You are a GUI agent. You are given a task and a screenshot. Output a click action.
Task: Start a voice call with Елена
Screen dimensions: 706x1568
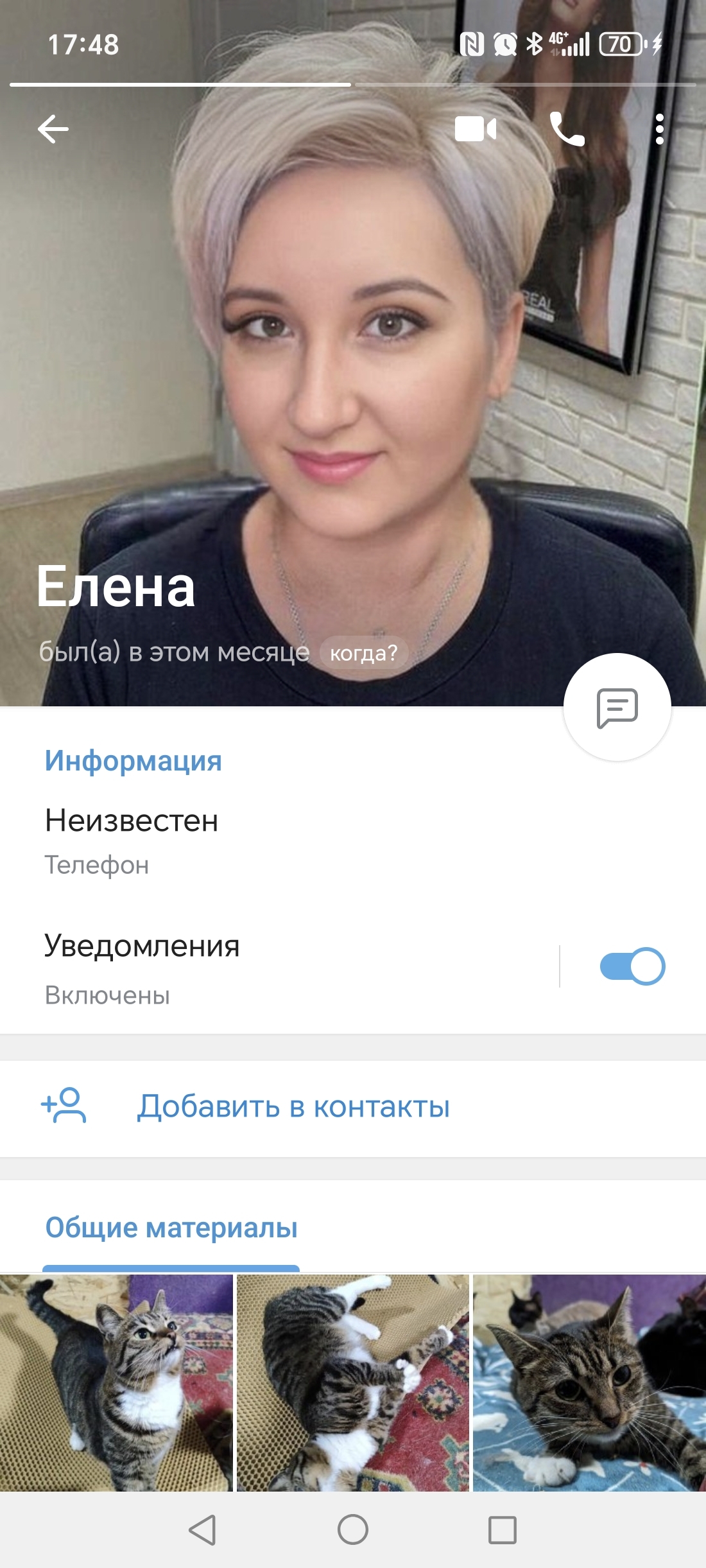click(x=567, y=129)
